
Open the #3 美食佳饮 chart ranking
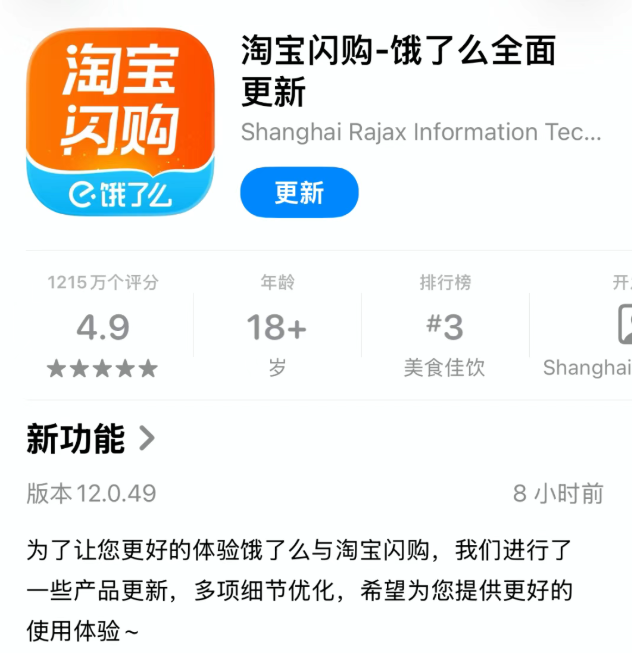tap(445, 326)
